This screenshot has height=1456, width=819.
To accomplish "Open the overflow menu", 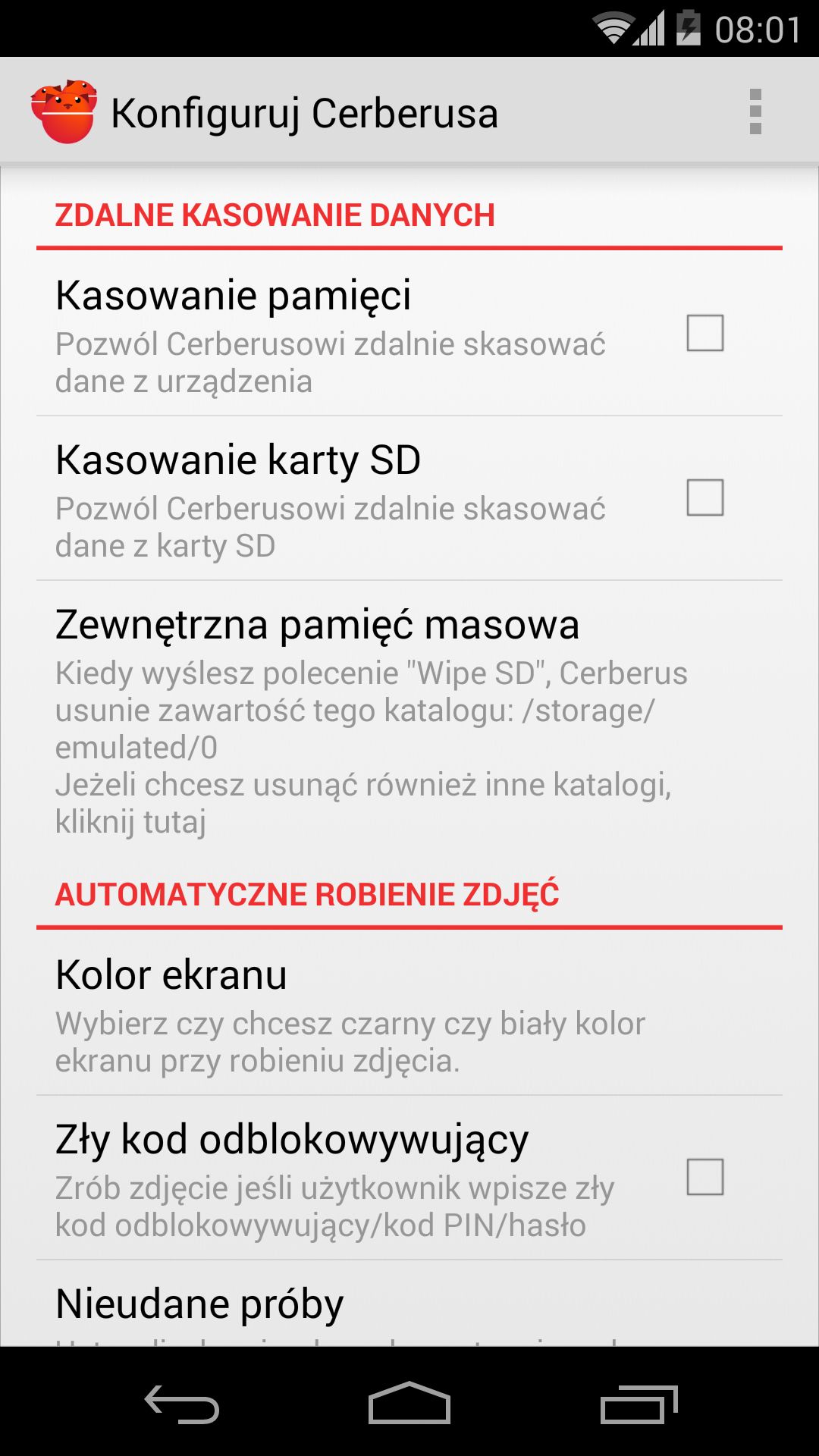I will coord(755,111).
